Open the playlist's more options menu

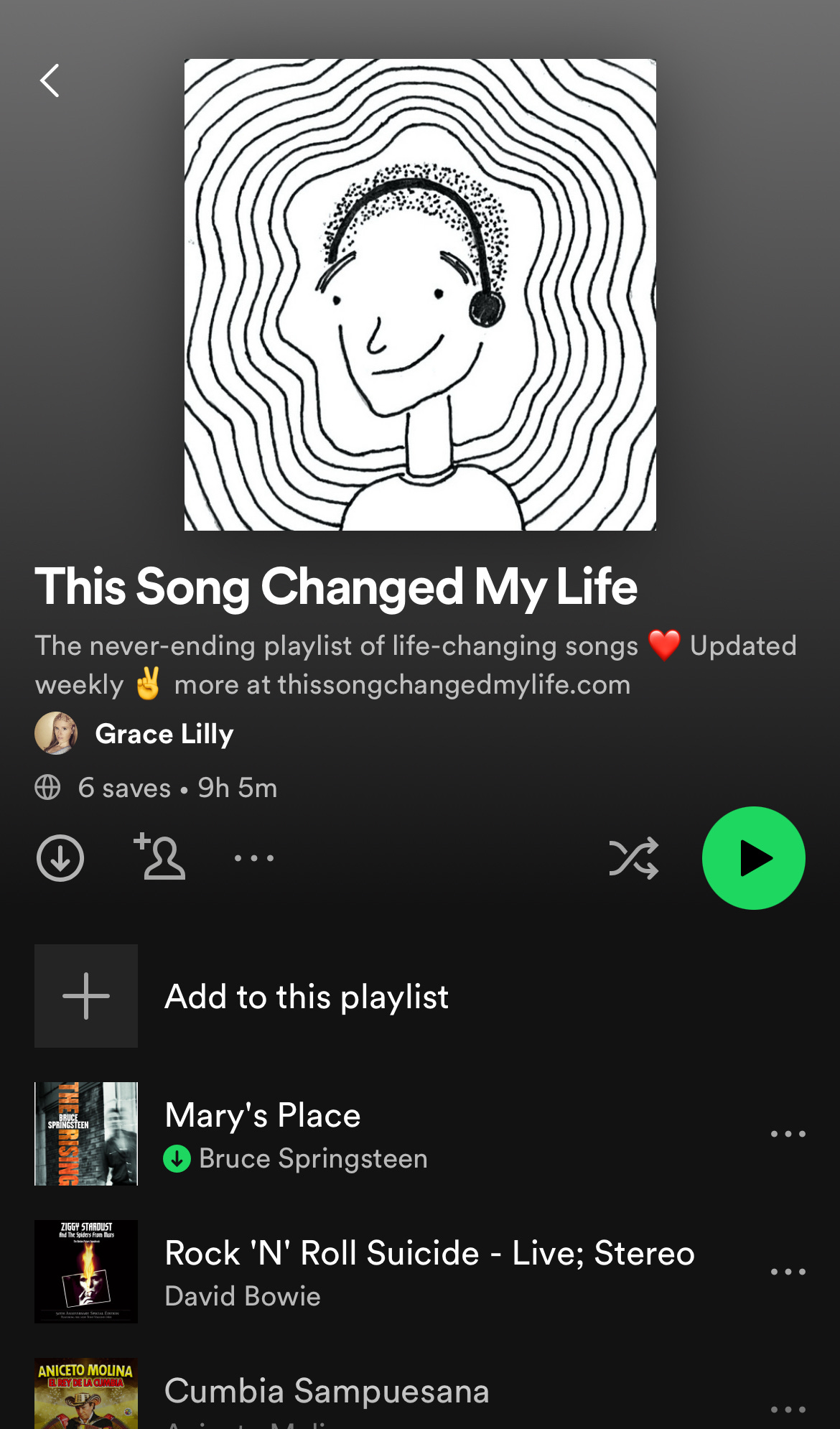(254, 858)
